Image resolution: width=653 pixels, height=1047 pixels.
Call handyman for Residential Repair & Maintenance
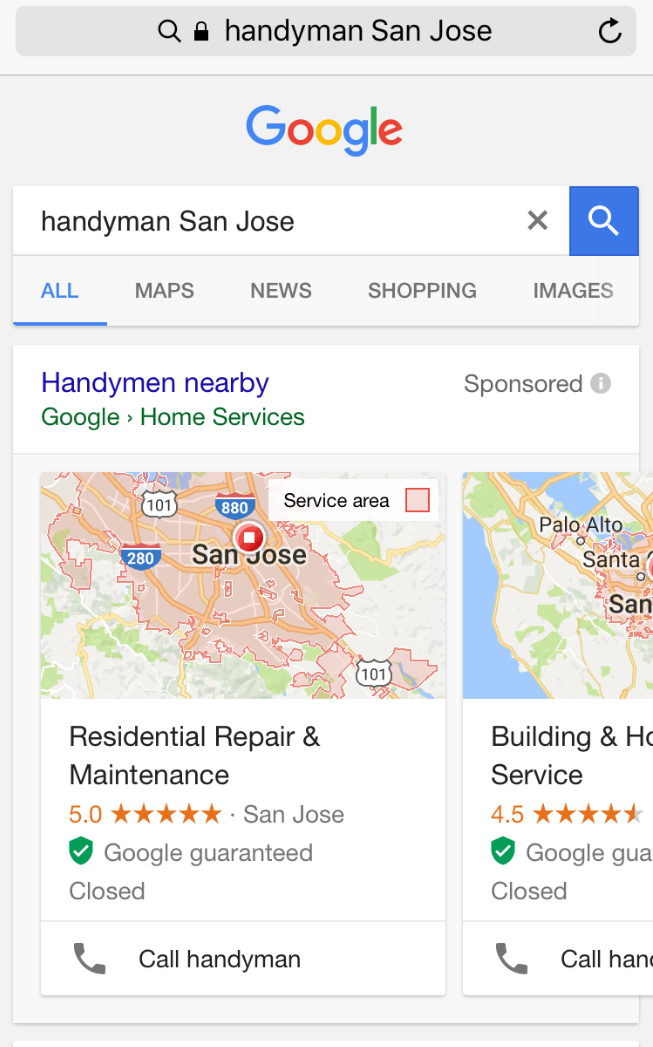(x=219, y=959)
